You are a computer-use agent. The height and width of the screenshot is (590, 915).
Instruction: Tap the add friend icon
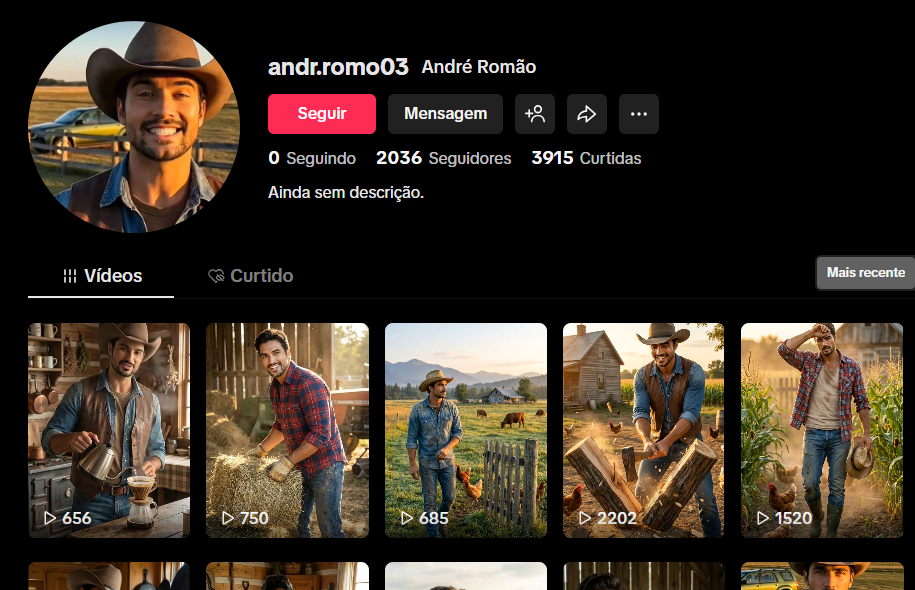535,114
